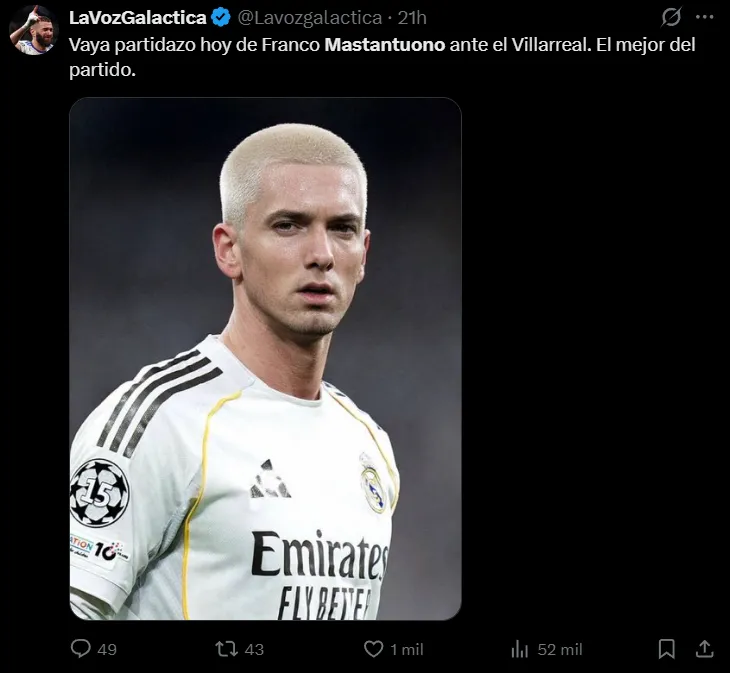Screen dimensions: 730x673
Task: Open LaVozGalactica's profile avatar
Action: pyautogui.click(x=33, y=30)
